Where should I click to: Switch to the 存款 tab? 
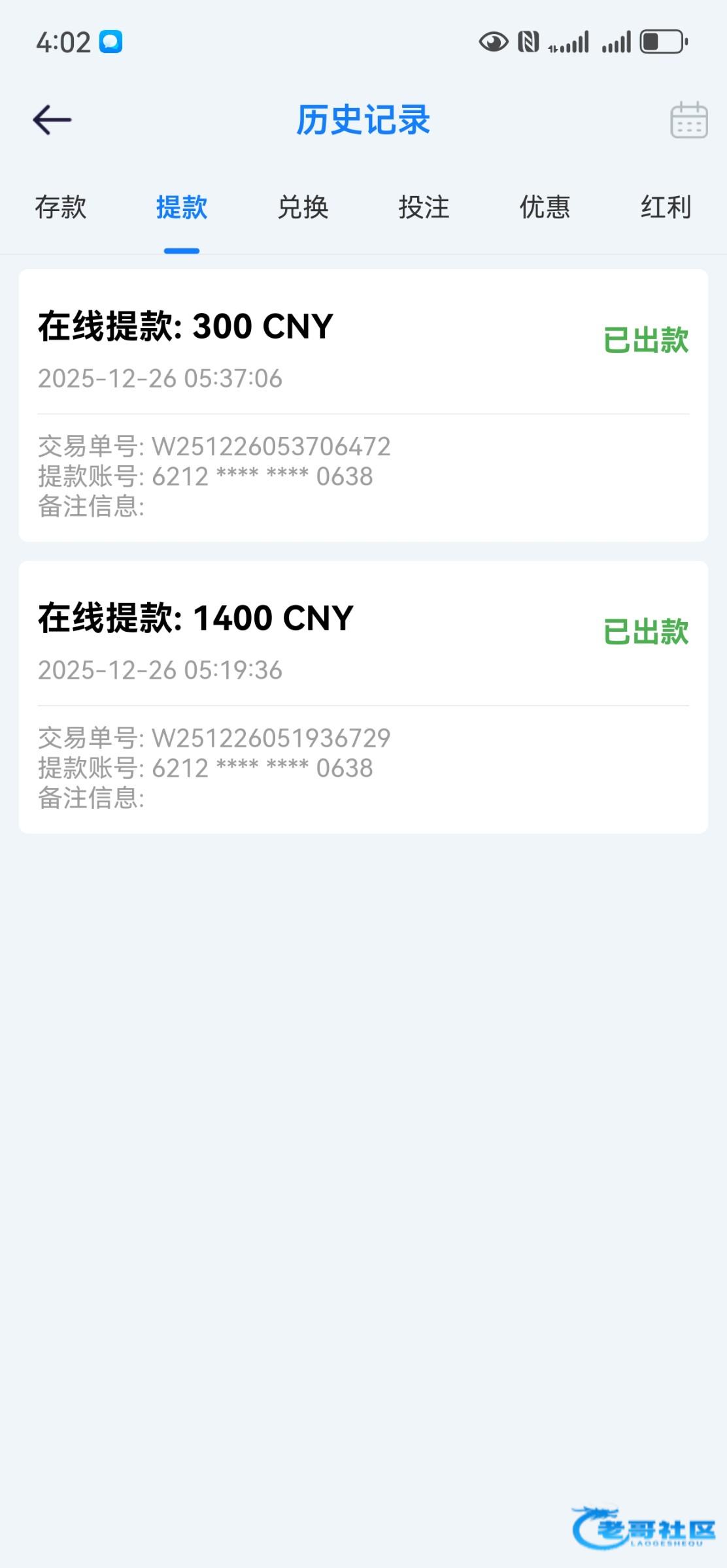[x=61, y=208]
